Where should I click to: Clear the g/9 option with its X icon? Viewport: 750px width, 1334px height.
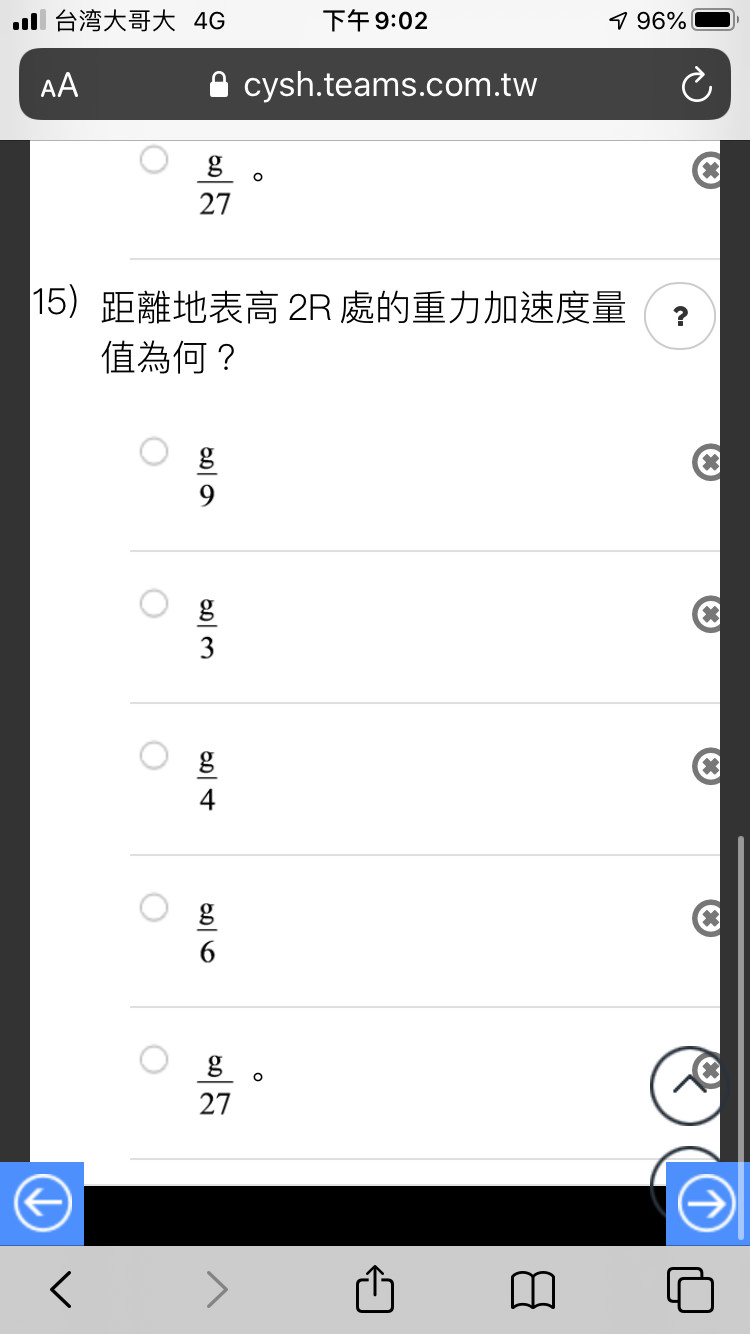coord(707,462)
